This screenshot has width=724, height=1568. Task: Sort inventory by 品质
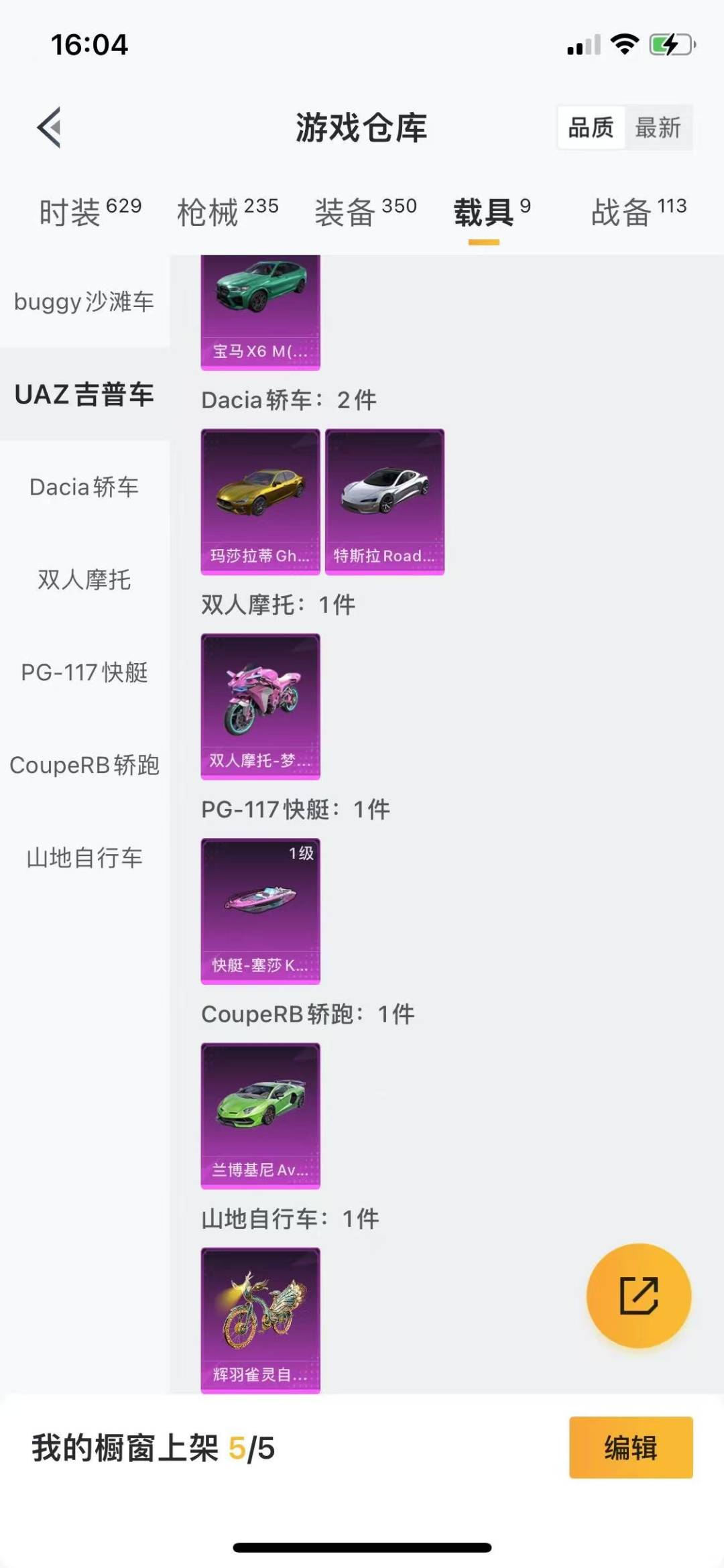591,127
